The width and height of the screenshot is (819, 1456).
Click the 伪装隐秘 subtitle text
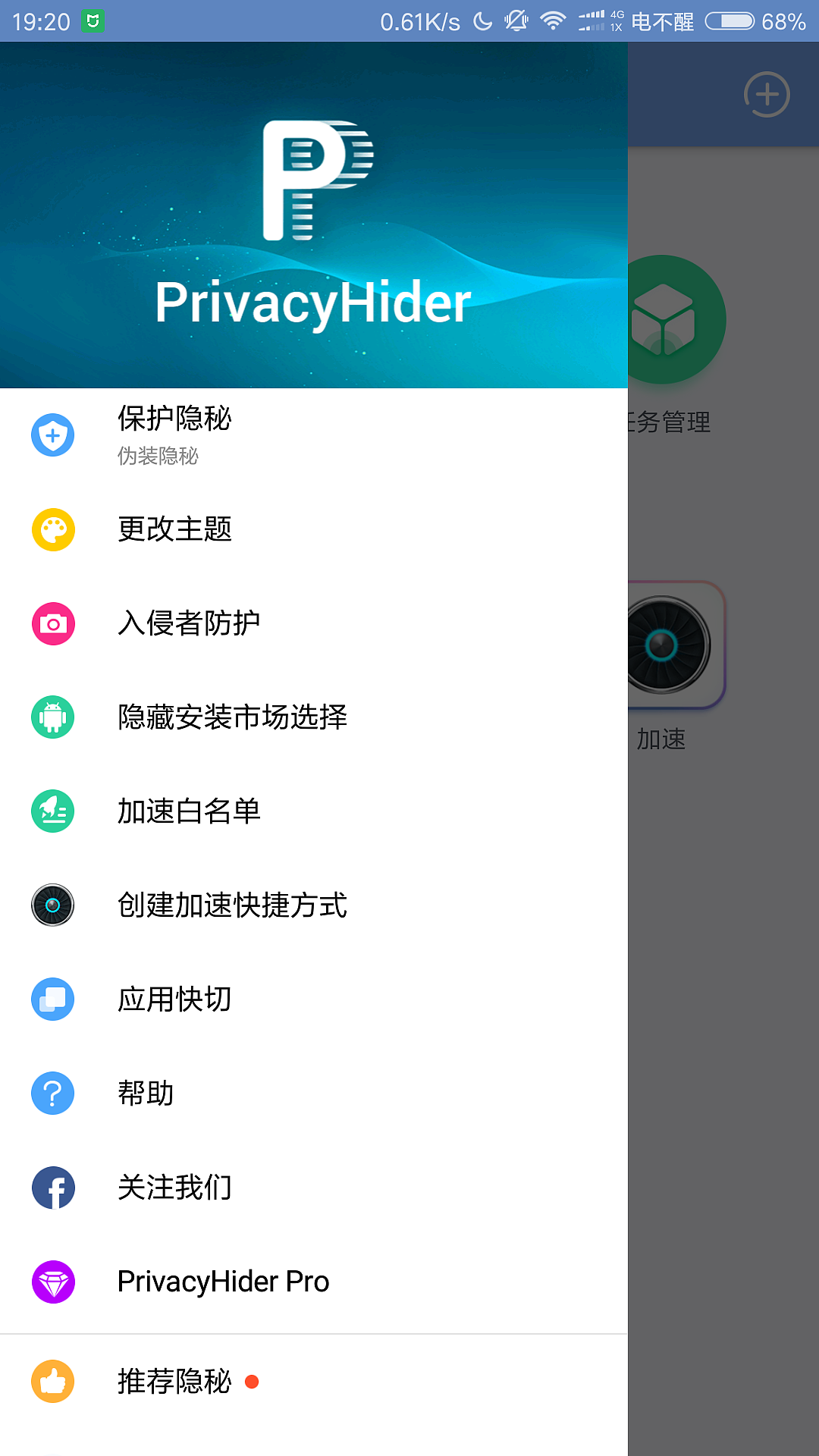159,457
